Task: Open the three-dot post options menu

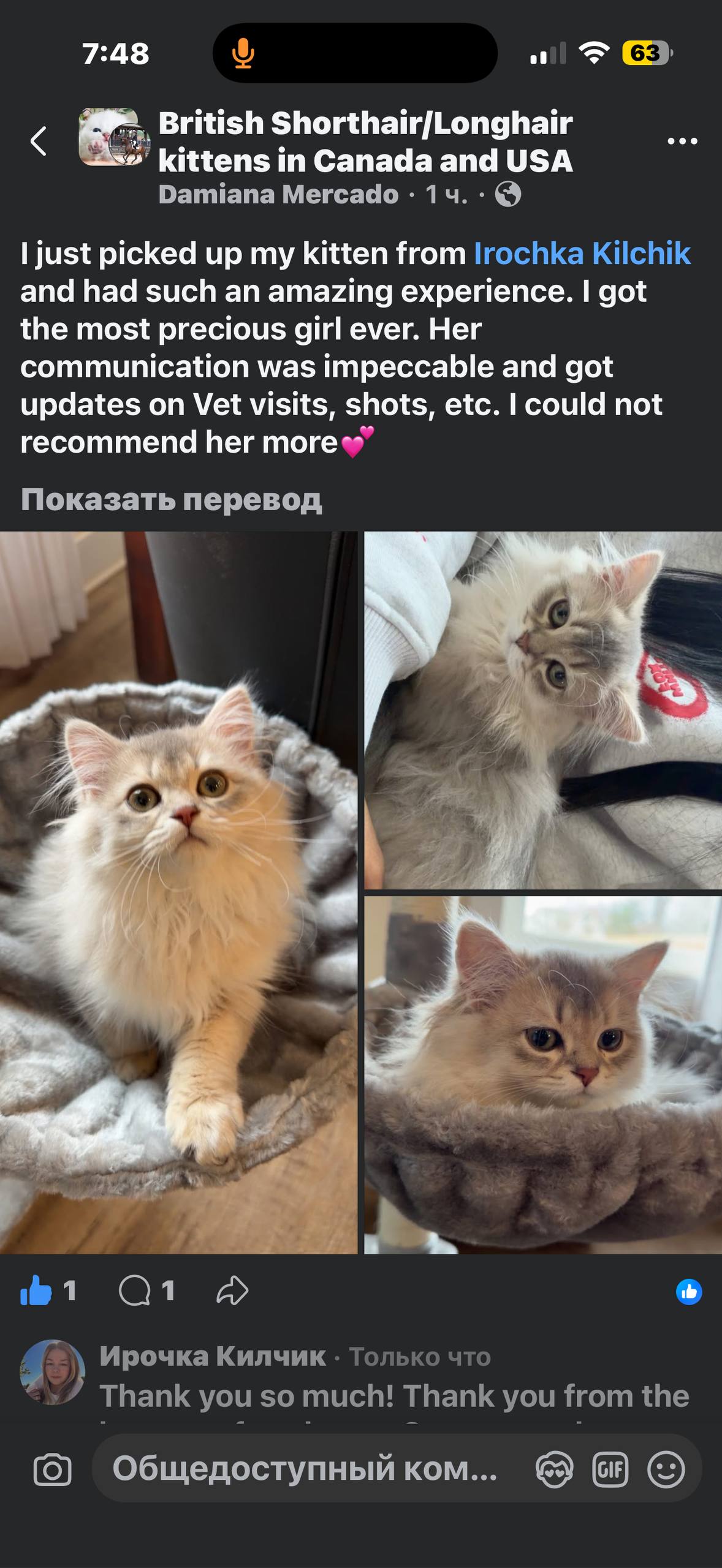Action: 682,141
